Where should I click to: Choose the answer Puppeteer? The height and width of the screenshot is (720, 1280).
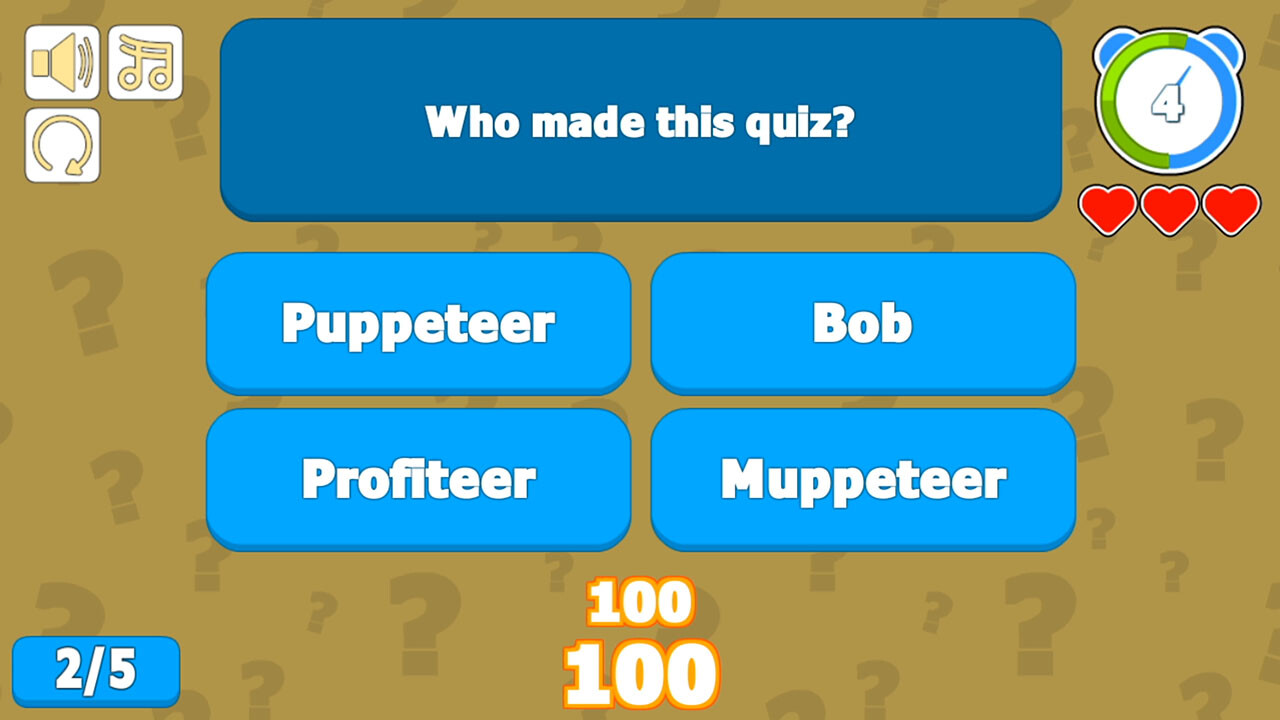418,322
